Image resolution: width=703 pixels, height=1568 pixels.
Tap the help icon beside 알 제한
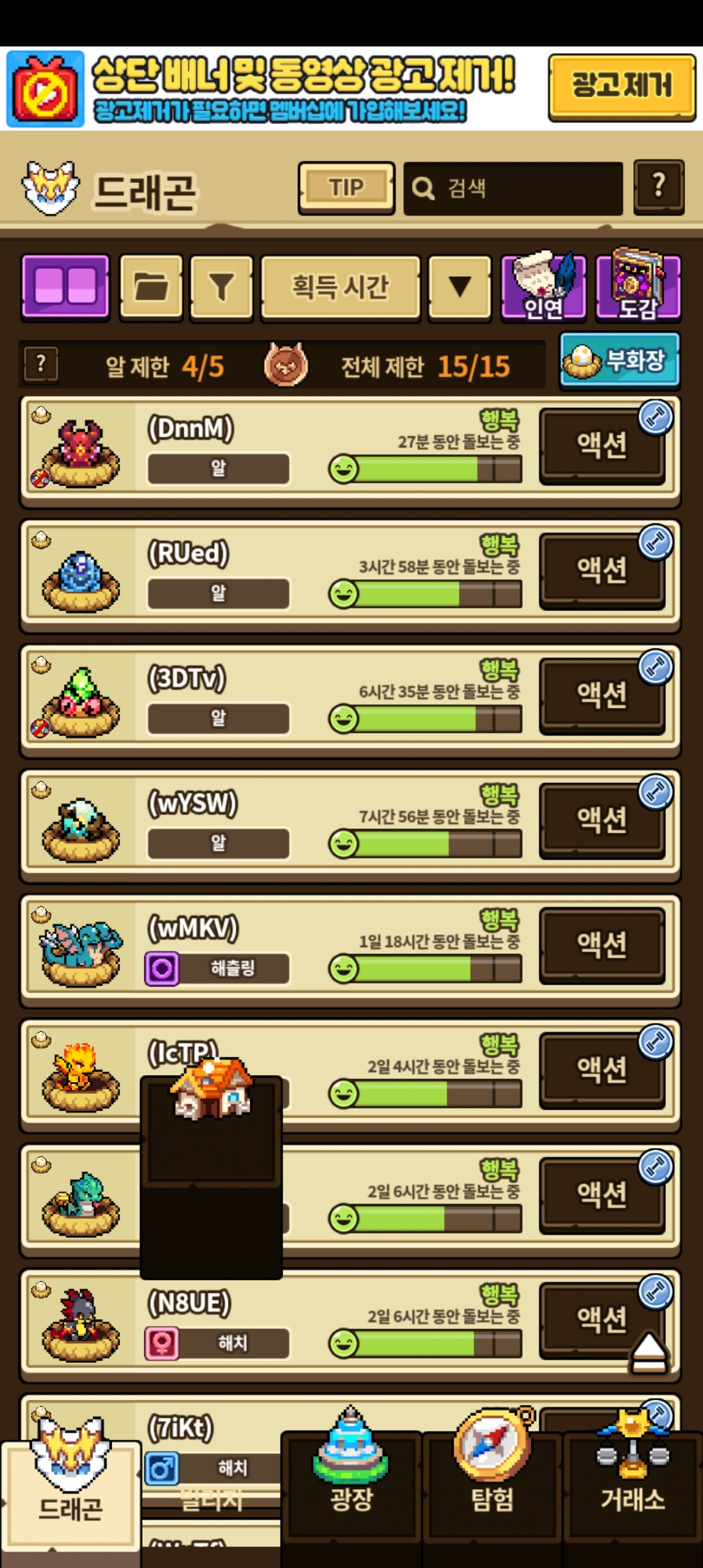pyautogui.click(x=41, y=364)
